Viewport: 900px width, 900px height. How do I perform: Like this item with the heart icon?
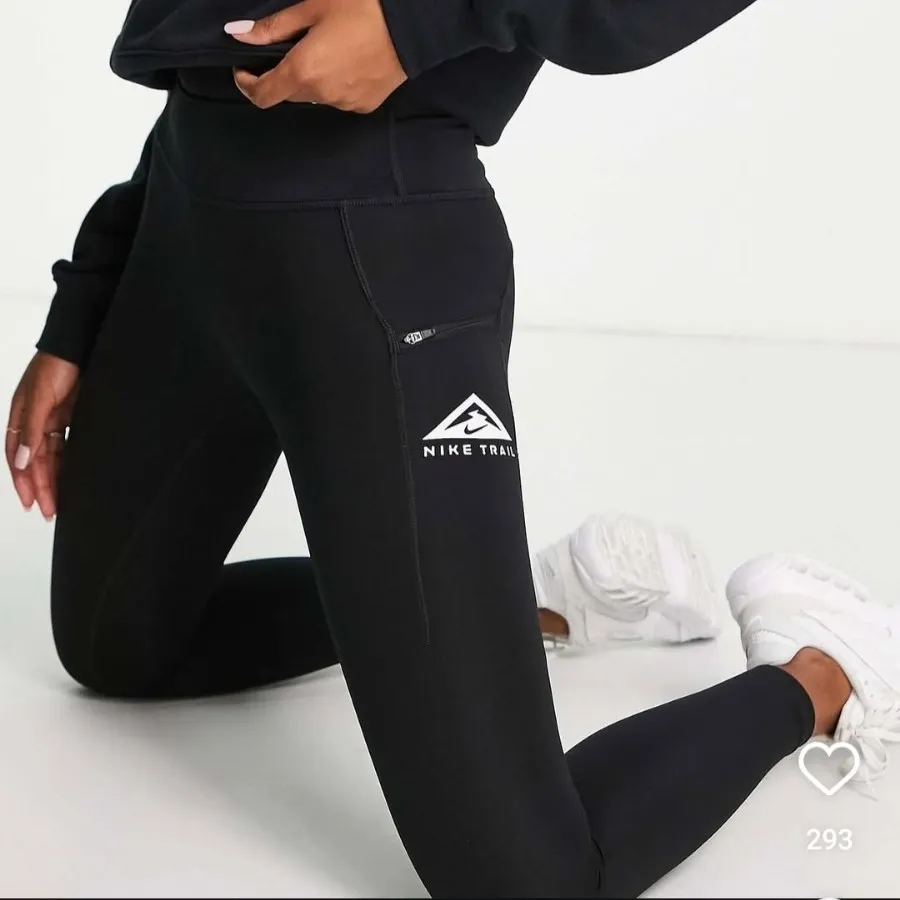pyautogui.click(x=828, y=769)
